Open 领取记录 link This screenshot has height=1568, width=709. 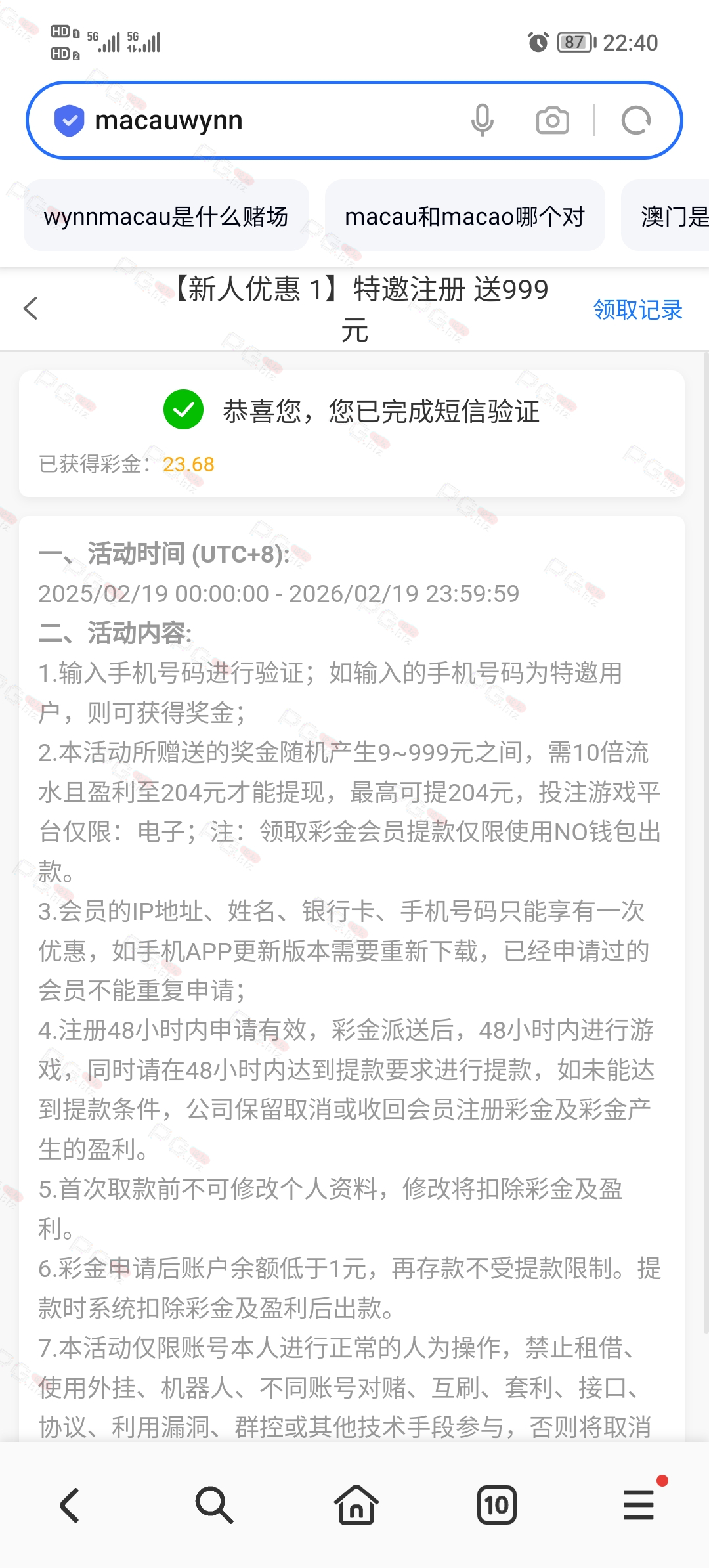637,309
